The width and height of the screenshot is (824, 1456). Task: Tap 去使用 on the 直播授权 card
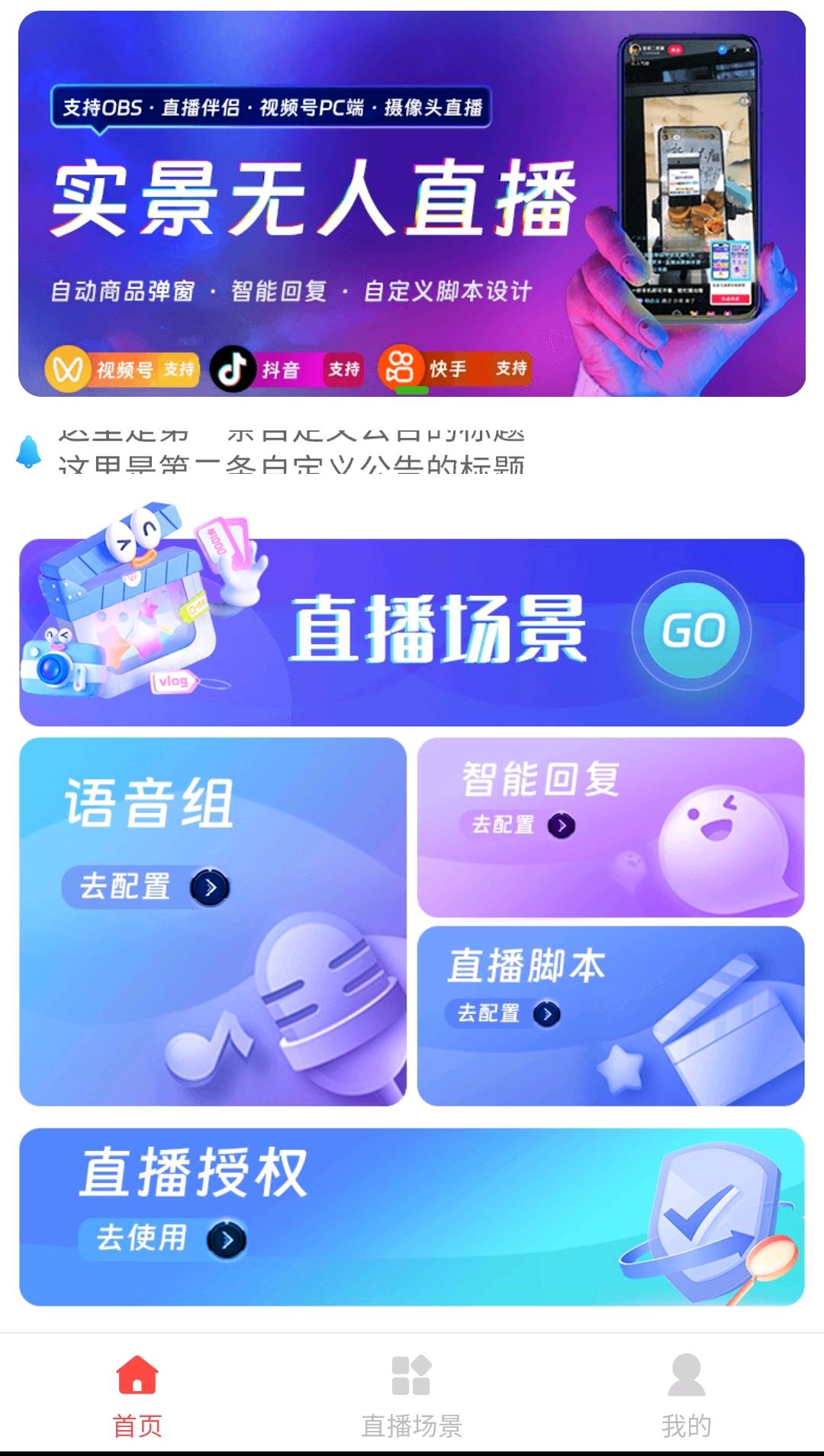point(163,1238)
